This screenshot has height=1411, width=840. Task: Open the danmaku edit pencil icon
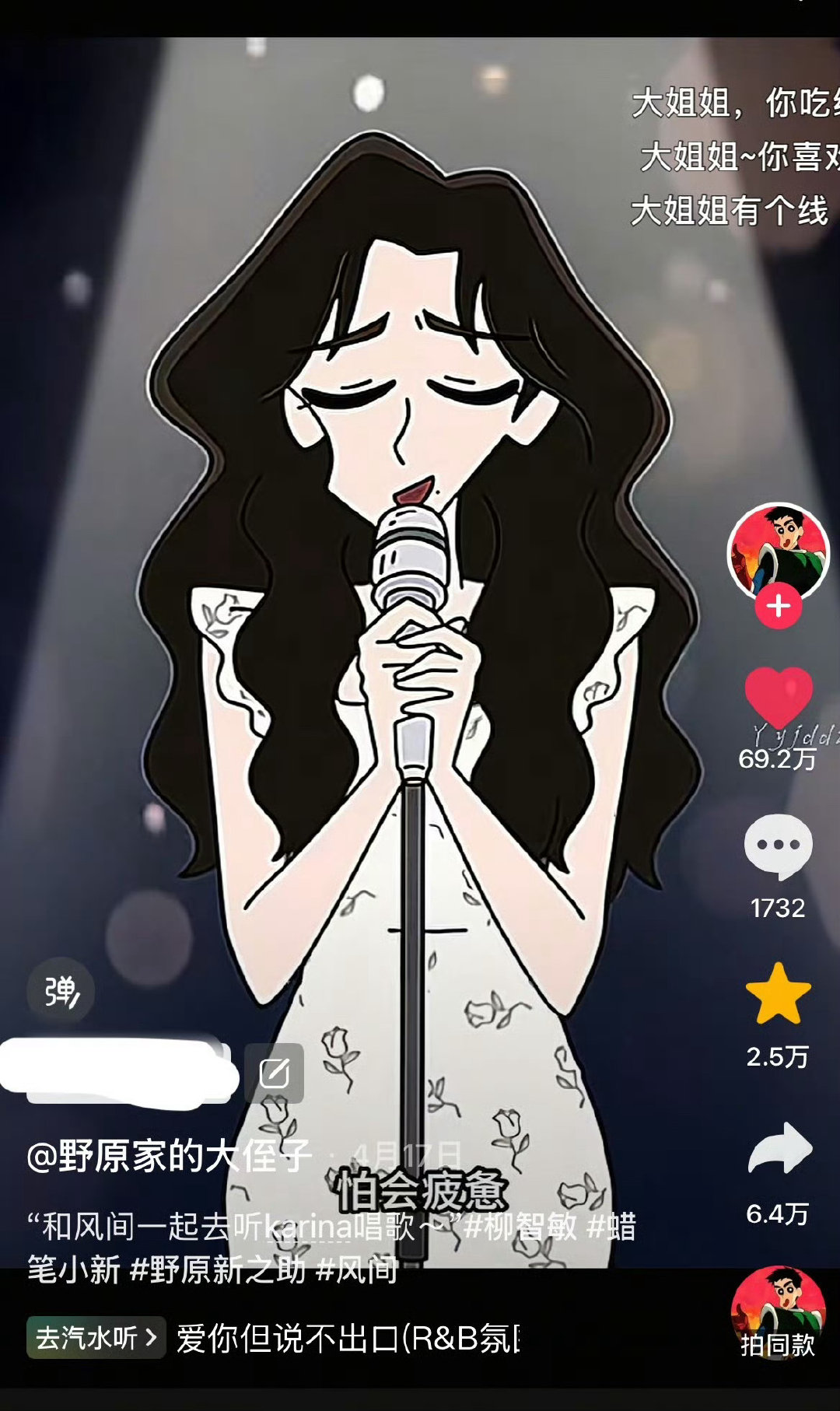pyautogui.click(x=274, y=1073)
